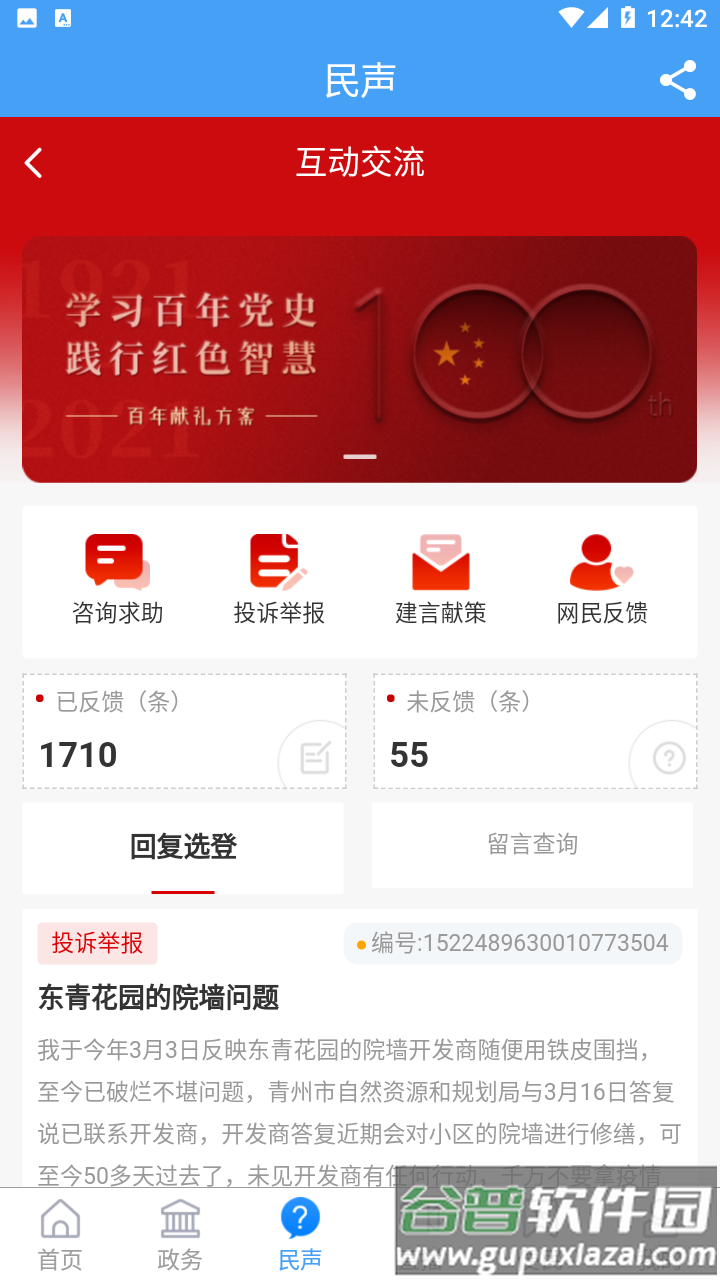Screen dimensions: 720x1280
Task: Switch to the 留言查询 tab
Action: pos(532,845)
